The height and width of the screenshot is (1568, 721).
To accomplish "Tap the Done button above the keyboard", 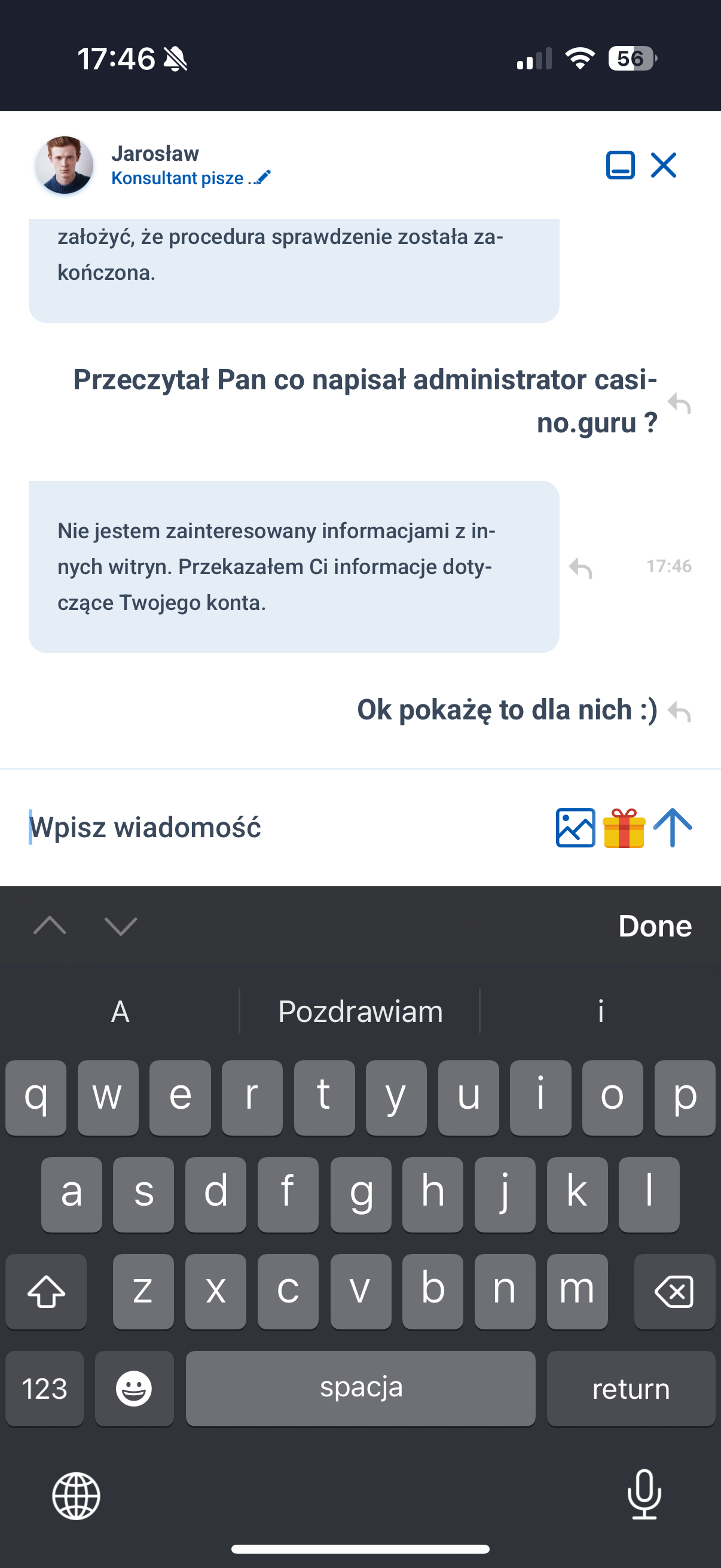I will pos(654,926).
